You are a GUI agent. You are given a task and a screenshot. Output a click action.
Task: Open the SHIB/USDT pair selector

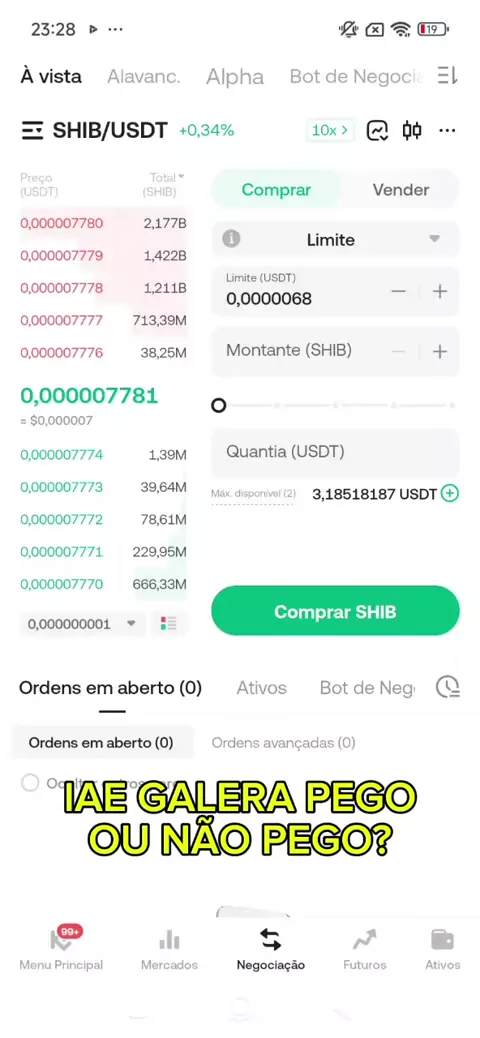coord(95,130)
